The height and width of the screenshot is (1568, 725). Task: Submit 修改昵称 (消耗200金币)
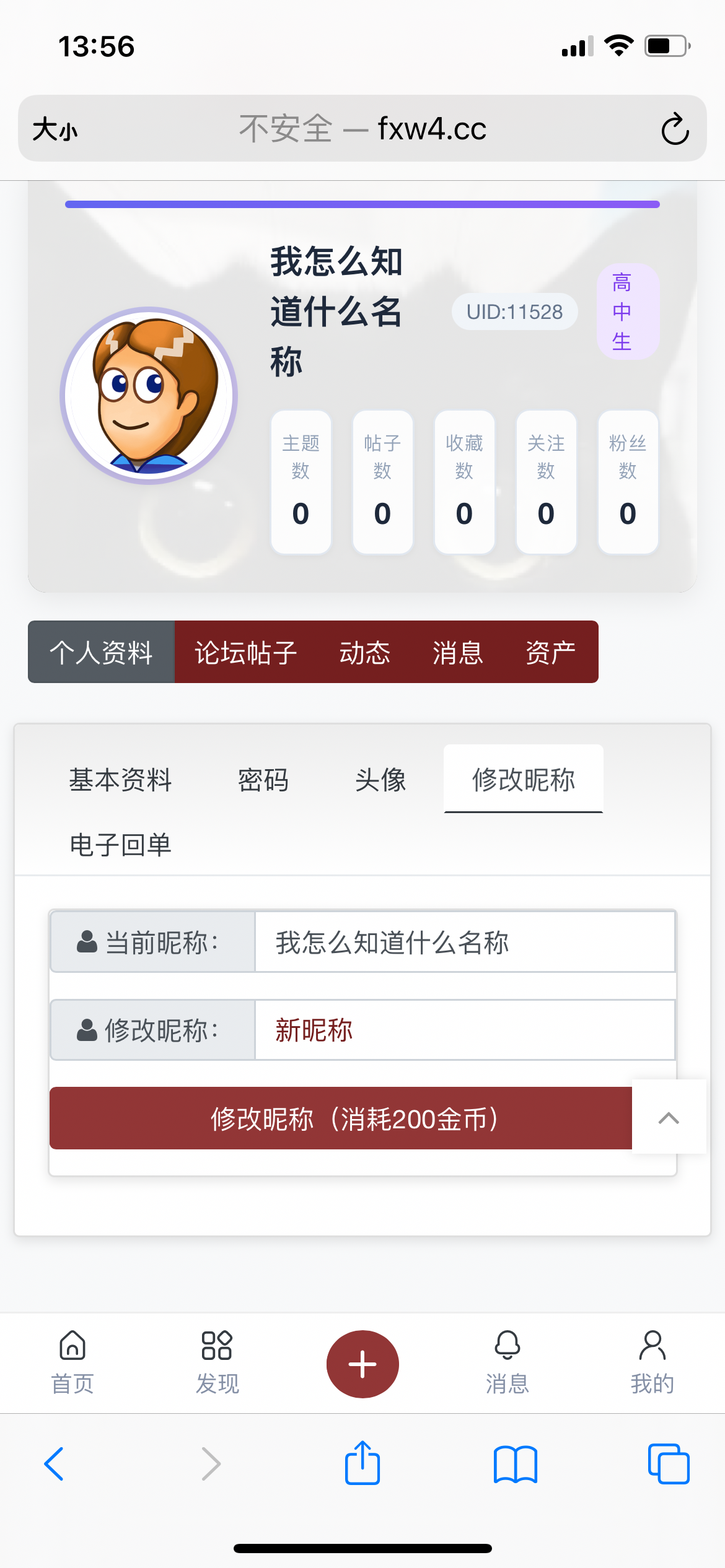341,1118
